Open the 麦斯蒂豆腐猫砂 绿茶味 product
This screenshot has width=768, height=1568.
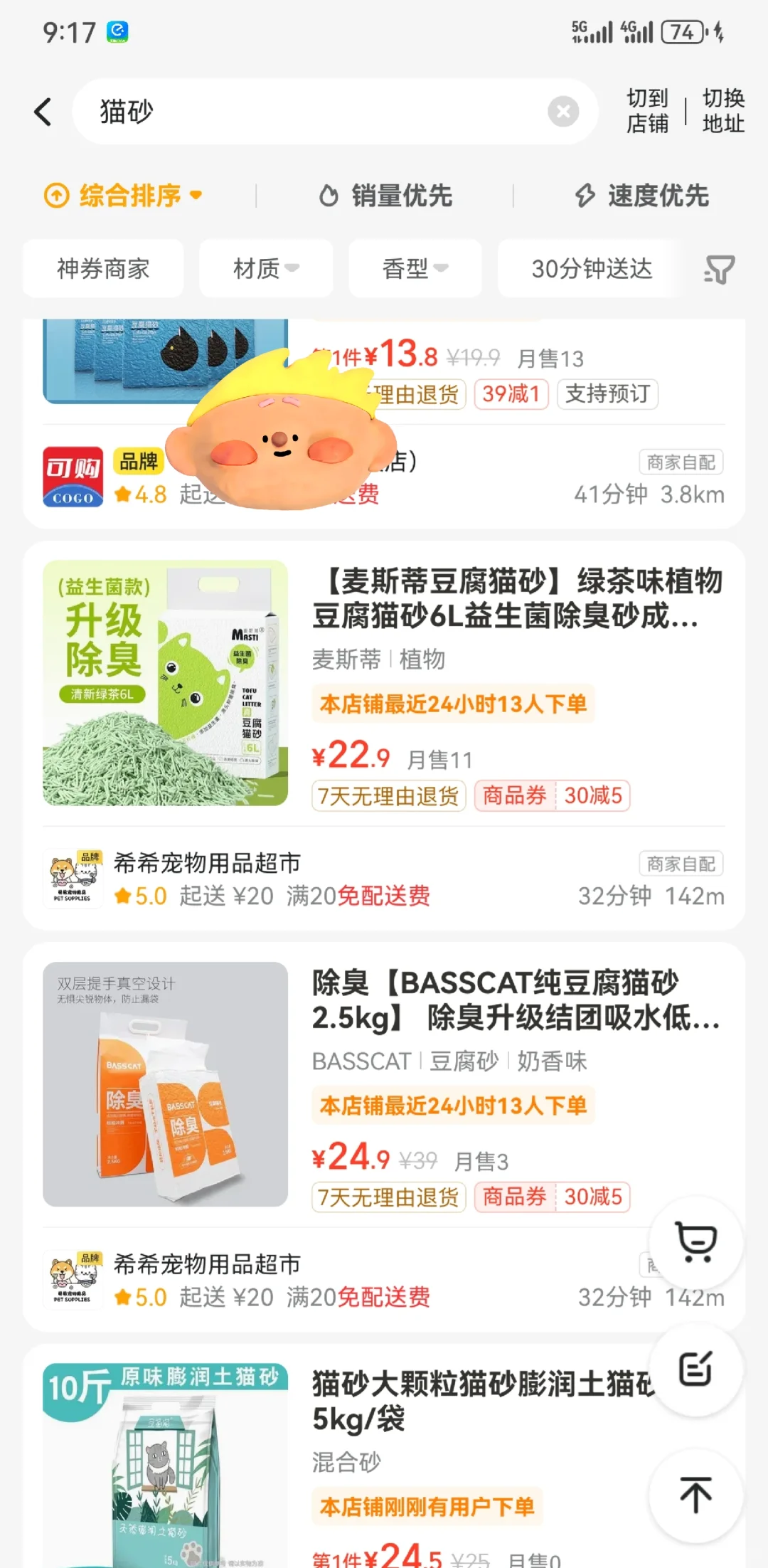click(x=516, y=599)
